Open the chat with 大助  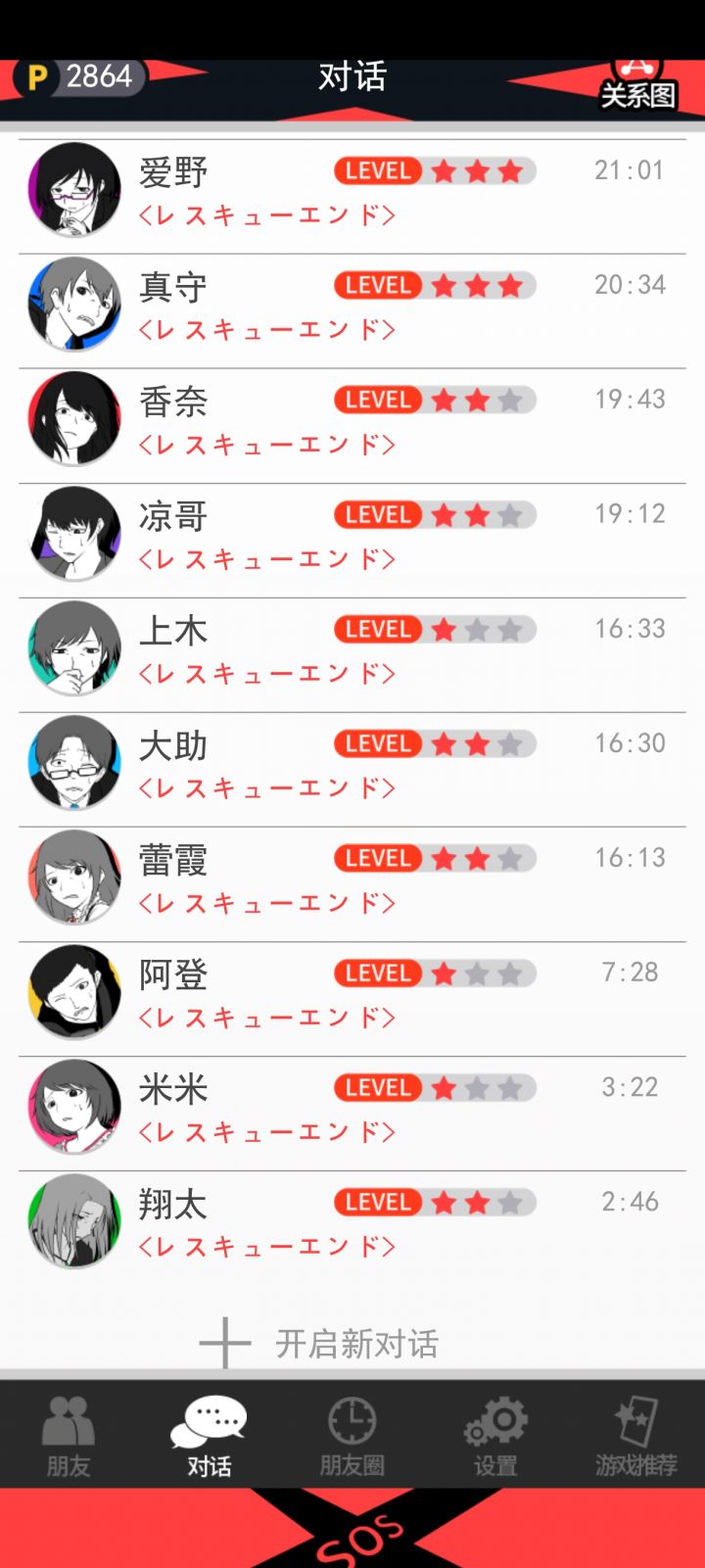click(x=352, y=765)
